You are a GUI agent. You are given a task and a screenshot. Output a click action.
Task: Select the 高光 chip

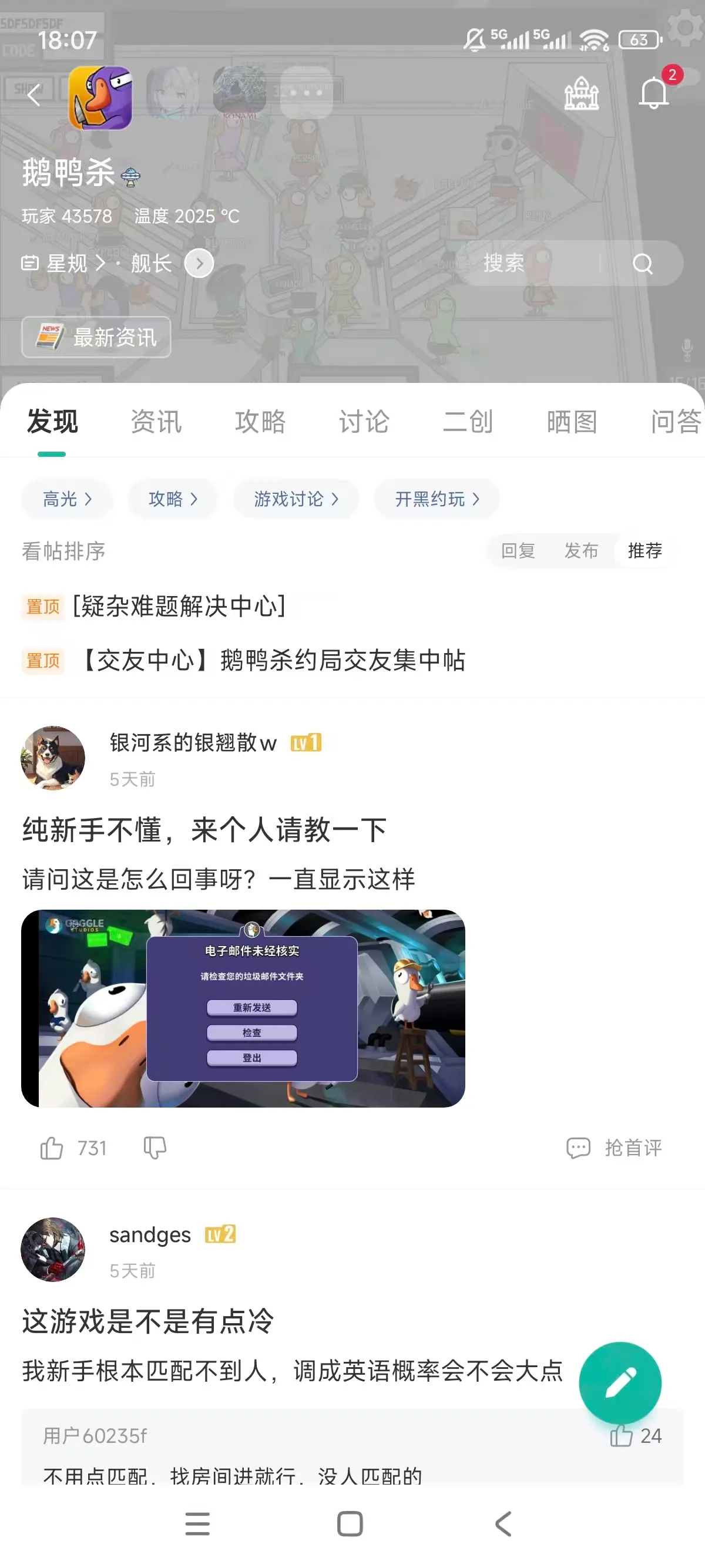click(67, 499)
